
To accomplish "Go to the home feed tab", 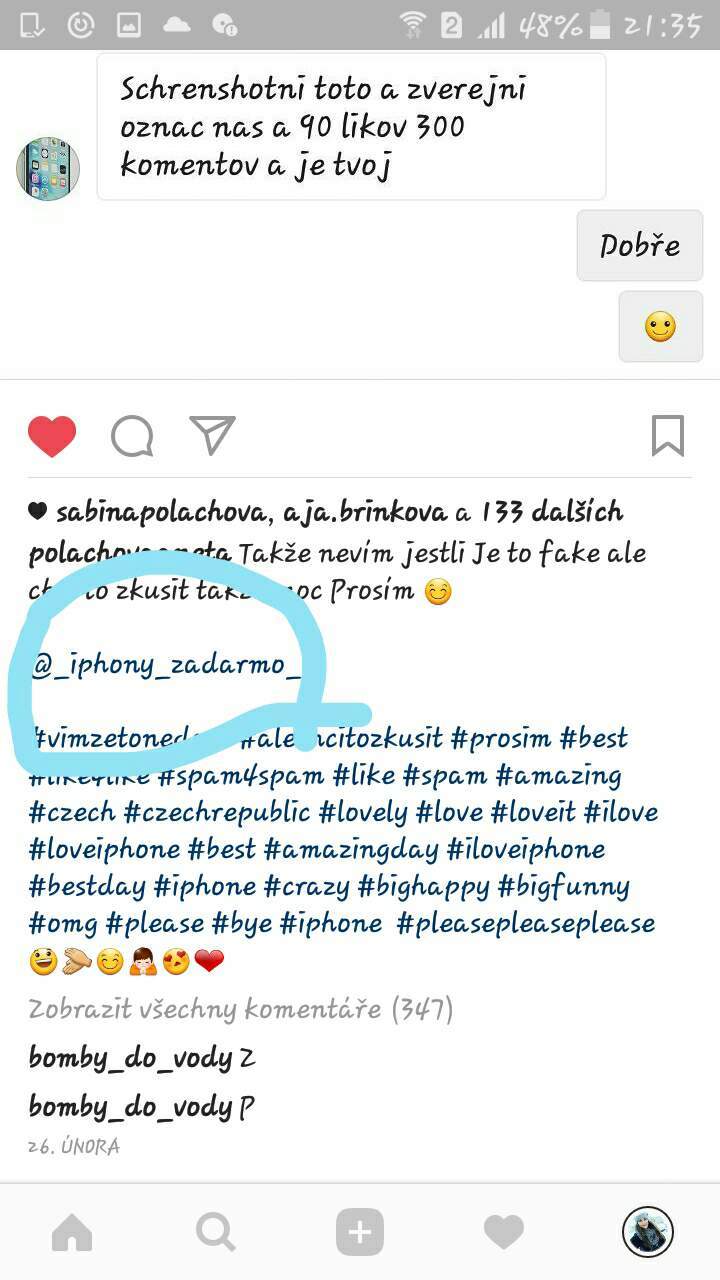I will (x=72, y=1232).
